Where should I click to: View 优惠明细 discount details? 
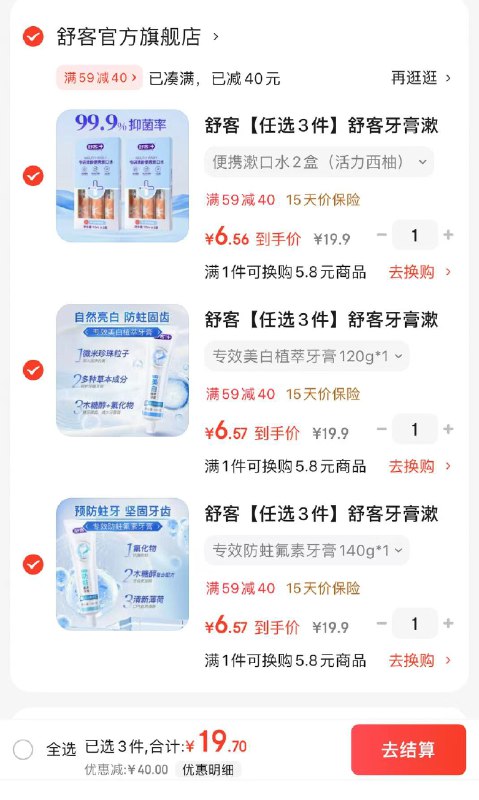(x=209, y=769)
